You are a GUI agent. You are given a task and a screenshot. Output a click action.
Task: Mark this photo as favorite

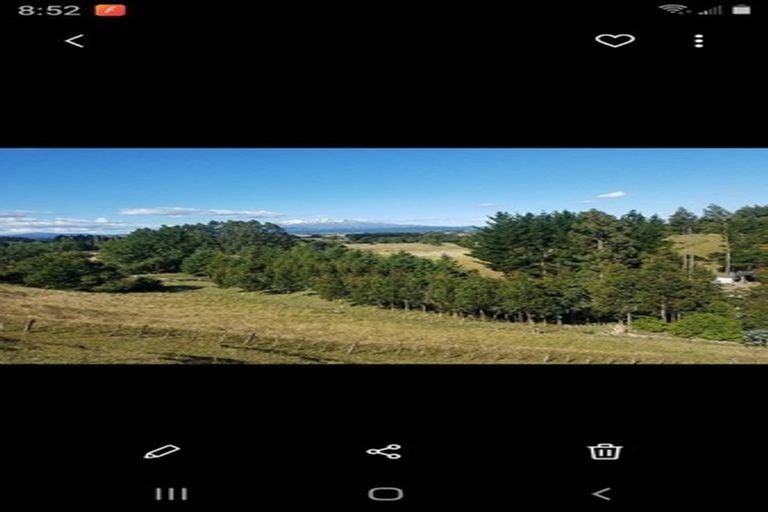click(615, 41)
